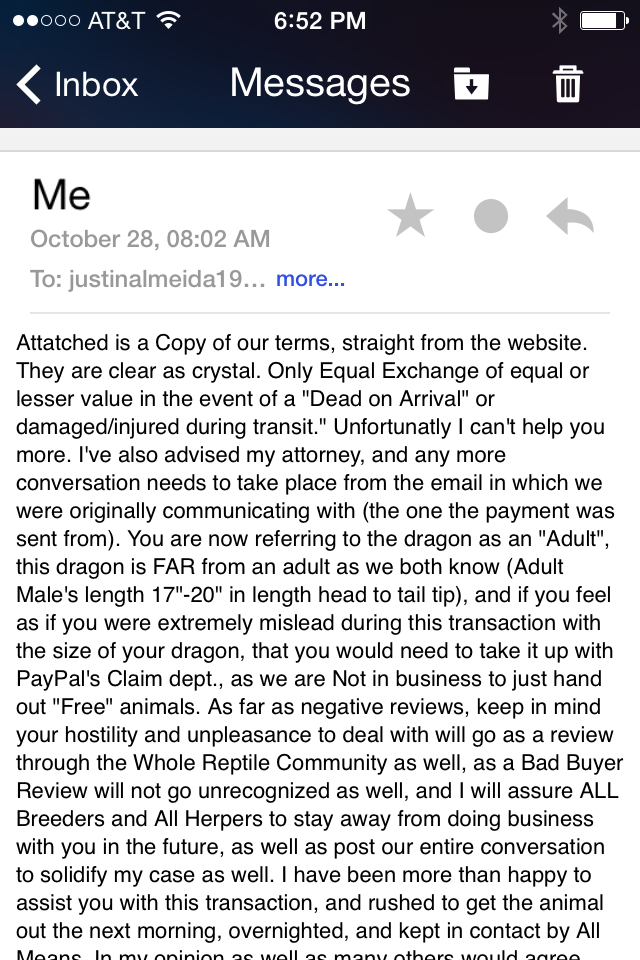Reply to this email

570,216
